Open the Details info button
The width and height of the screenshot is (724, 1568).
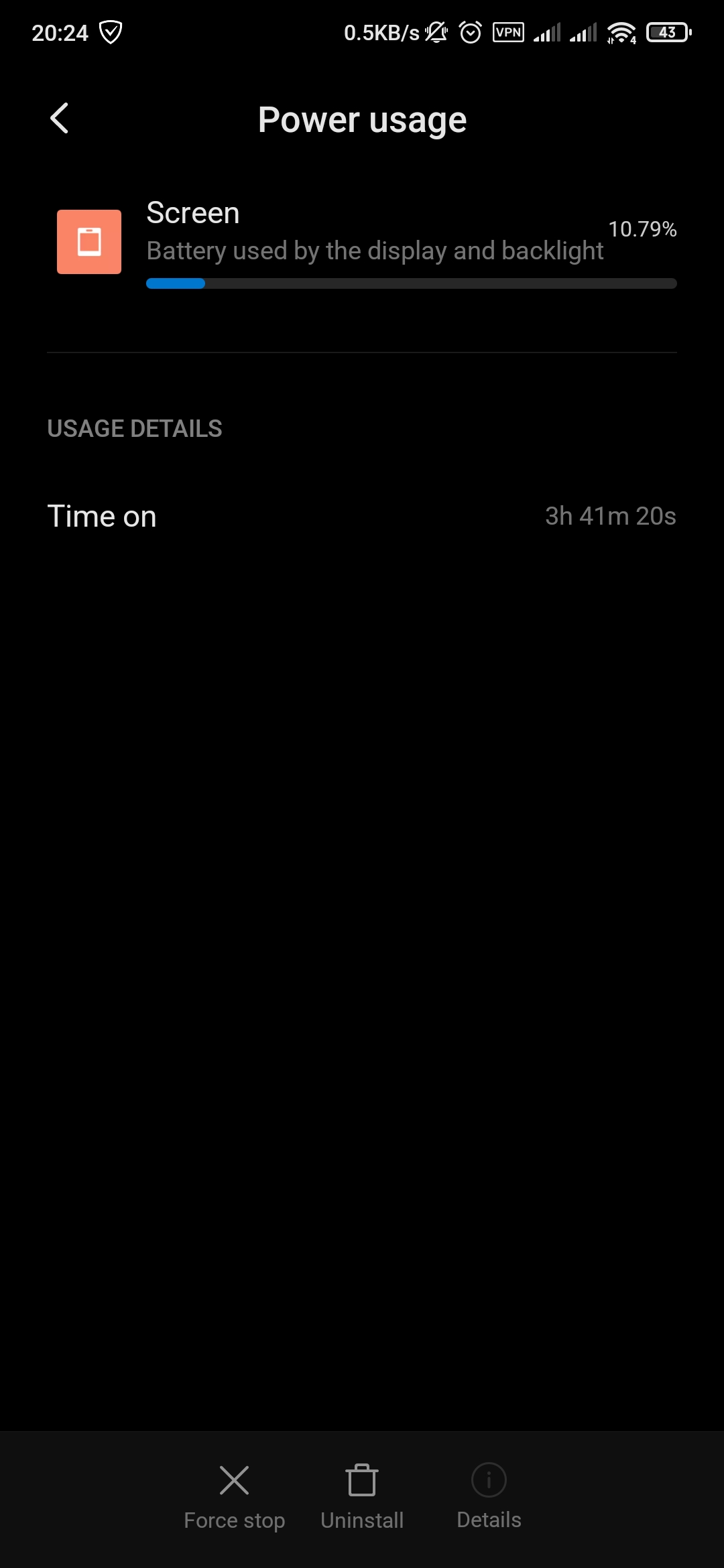pyautogui.click(x=489, y=1497)
